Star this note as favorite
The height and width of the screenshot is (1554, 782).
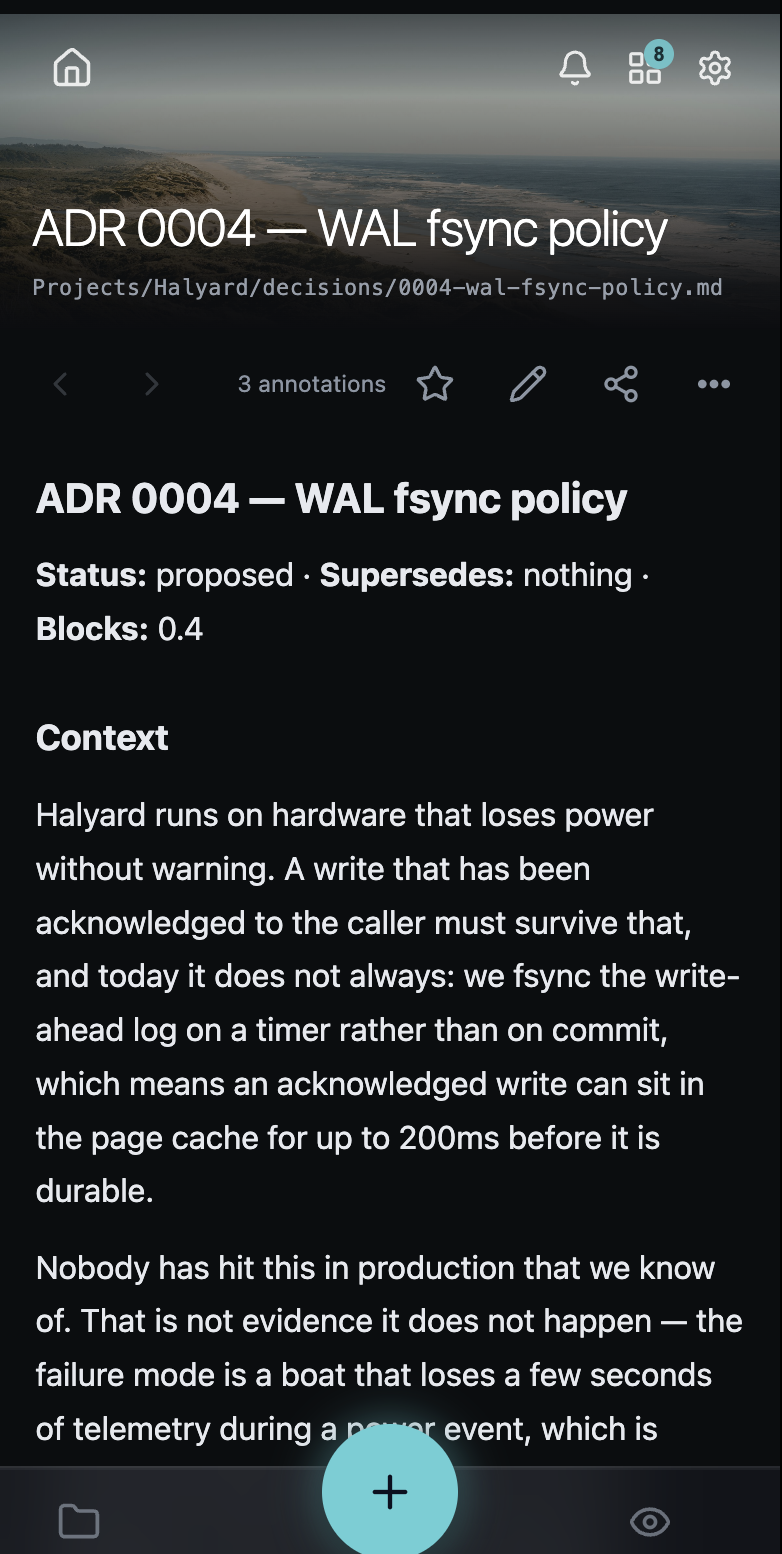coord(435,384)
